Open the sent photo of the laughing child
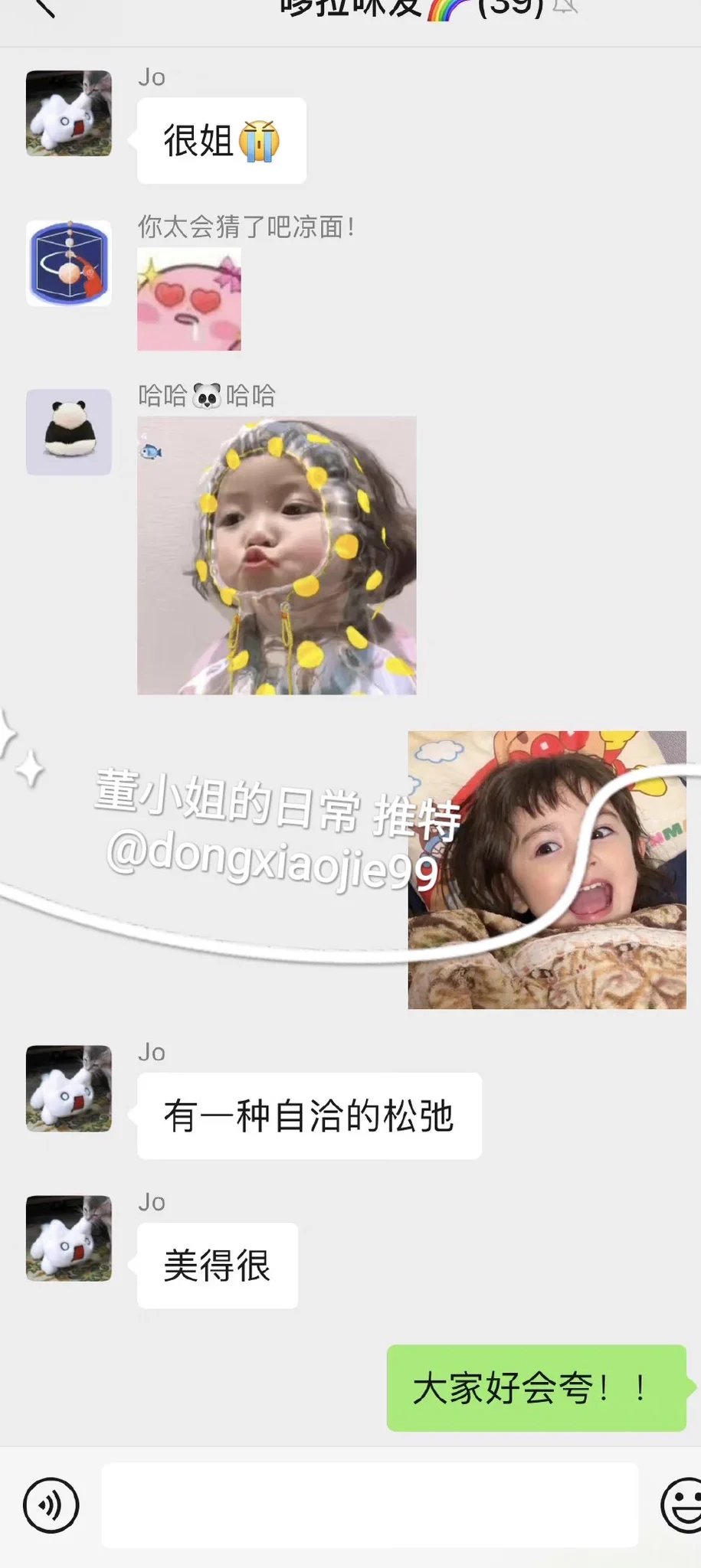Viewport: 701px width, 1568px height. [546, 870]
